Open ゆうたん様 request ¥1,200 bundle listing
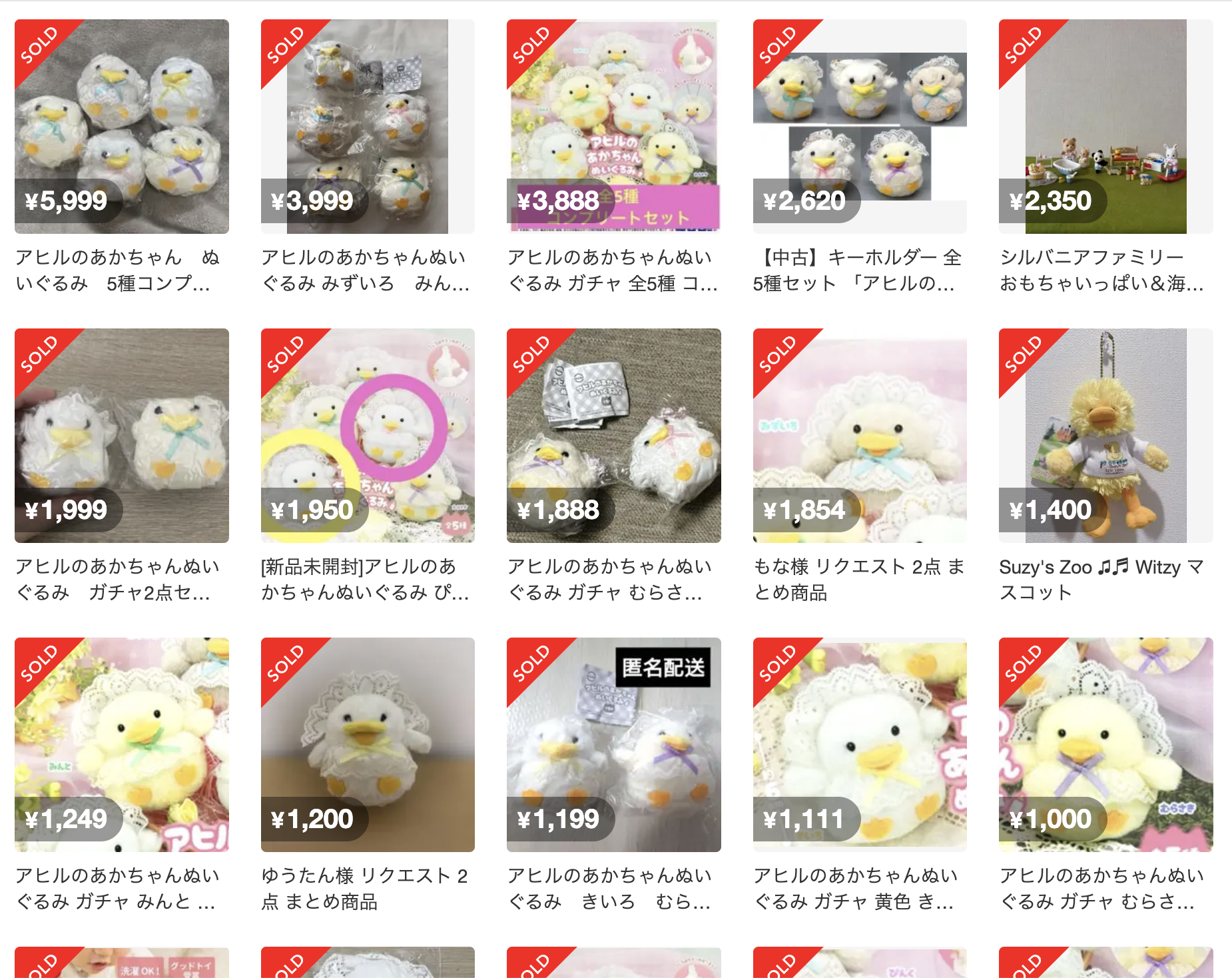The width and height of the screenshot is (1232, 978). 368,745
